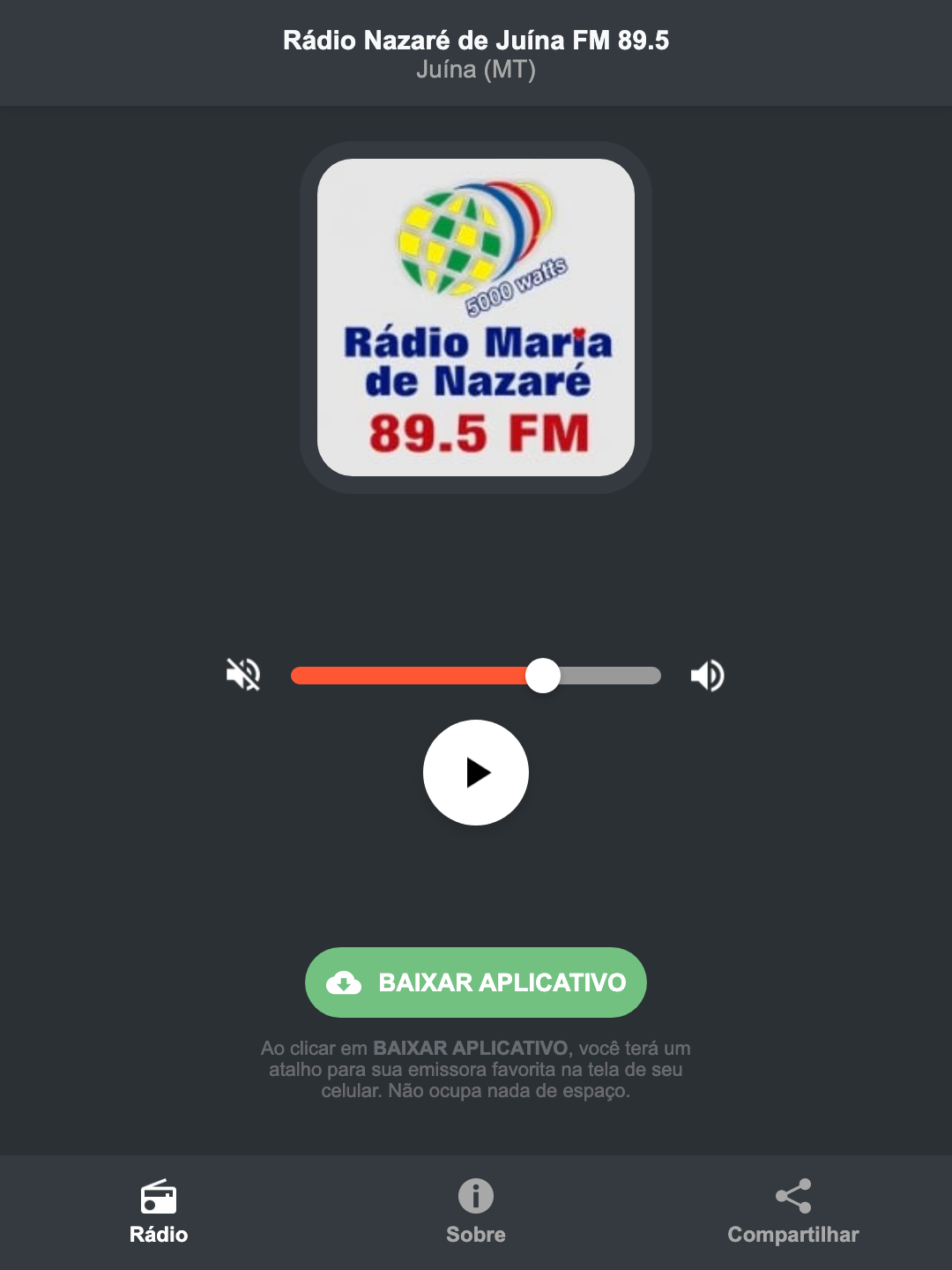Click the white play triangle icon
The height and width of the screenshot is (1270, 952).
480,773
